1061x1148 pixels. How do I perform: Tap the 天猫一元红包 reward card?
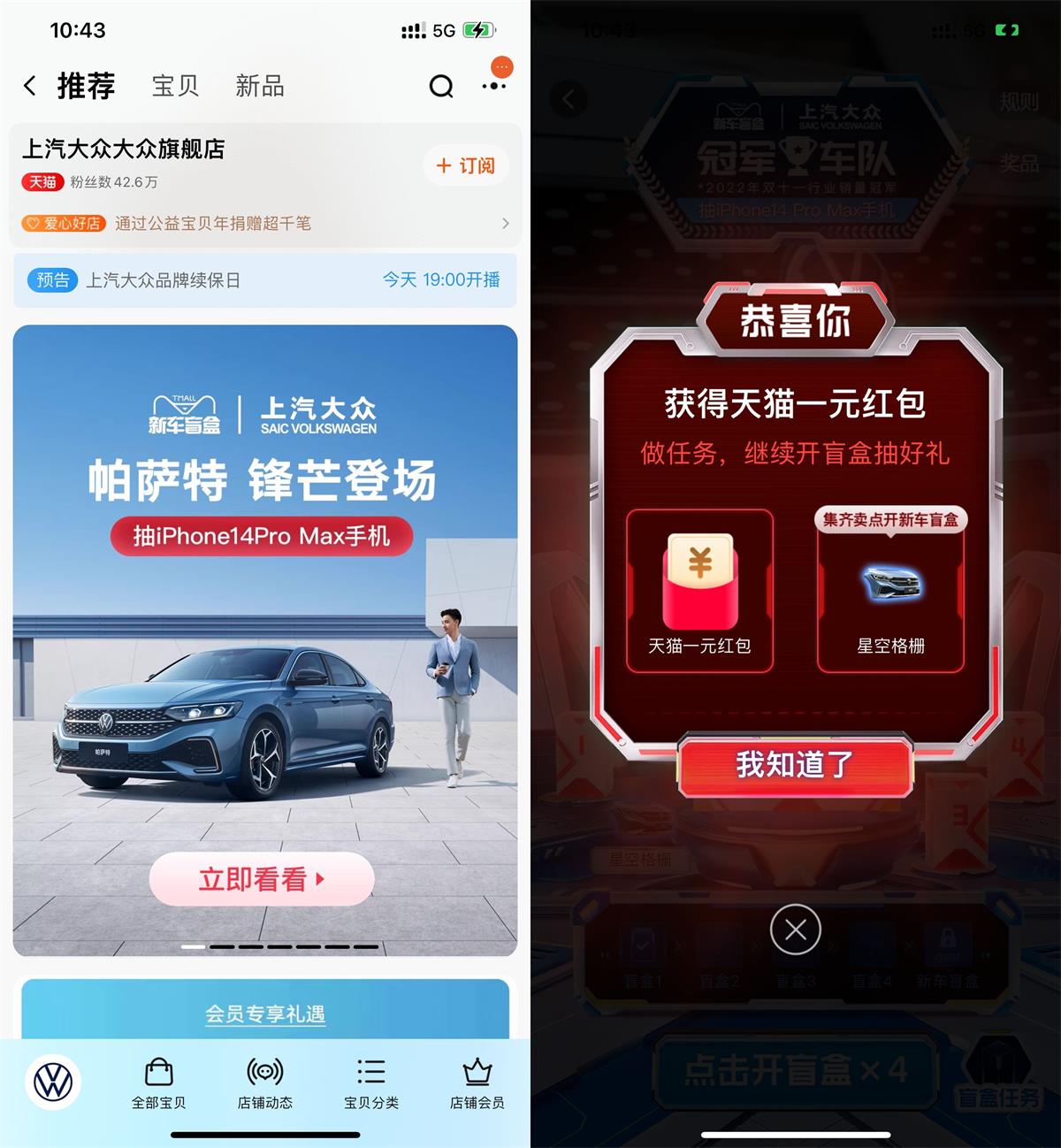pos(699,591)
